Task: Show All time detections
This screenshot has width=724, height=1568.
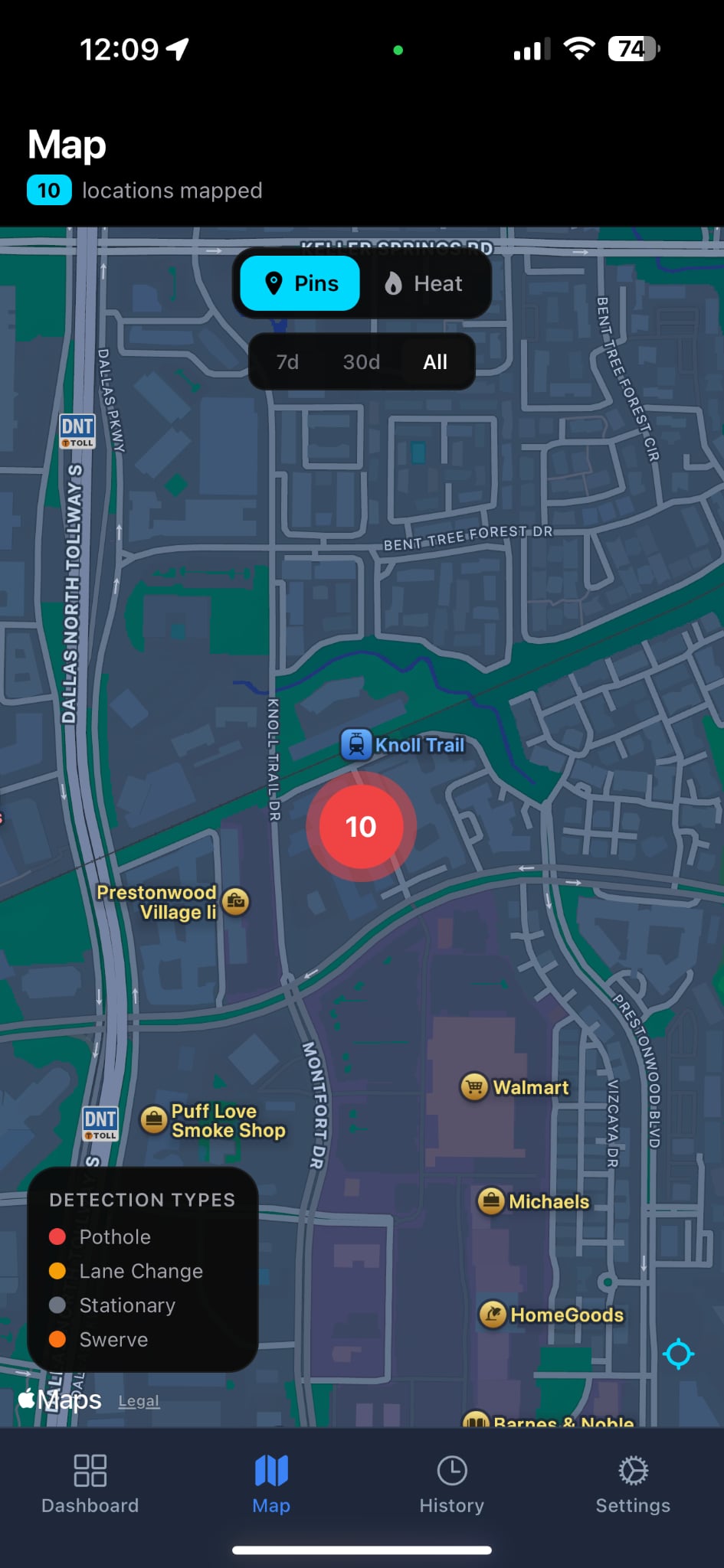Action: tap(435, 362)
